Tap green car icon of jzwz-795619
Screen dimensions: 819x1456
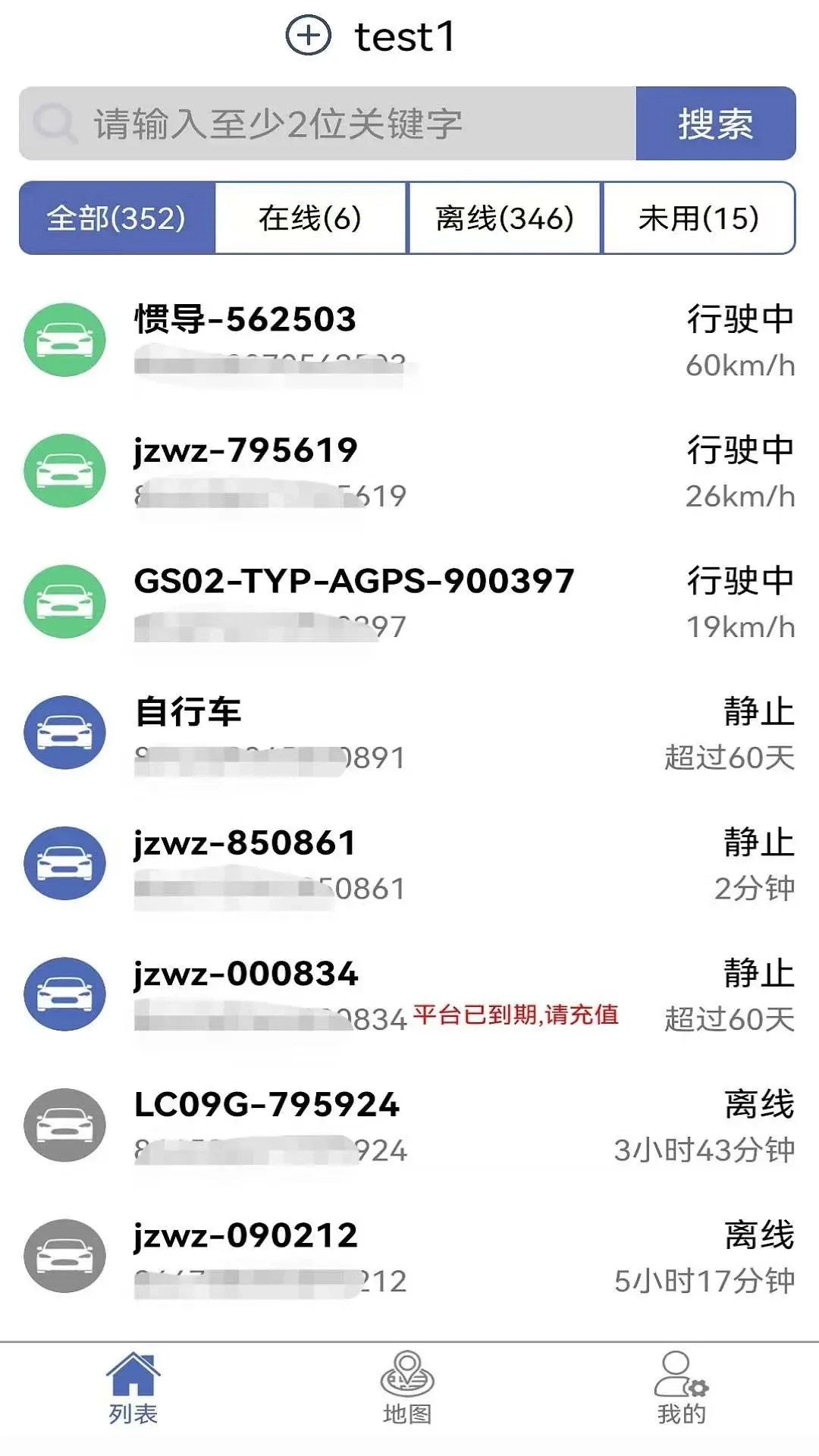tap(64, 470)
